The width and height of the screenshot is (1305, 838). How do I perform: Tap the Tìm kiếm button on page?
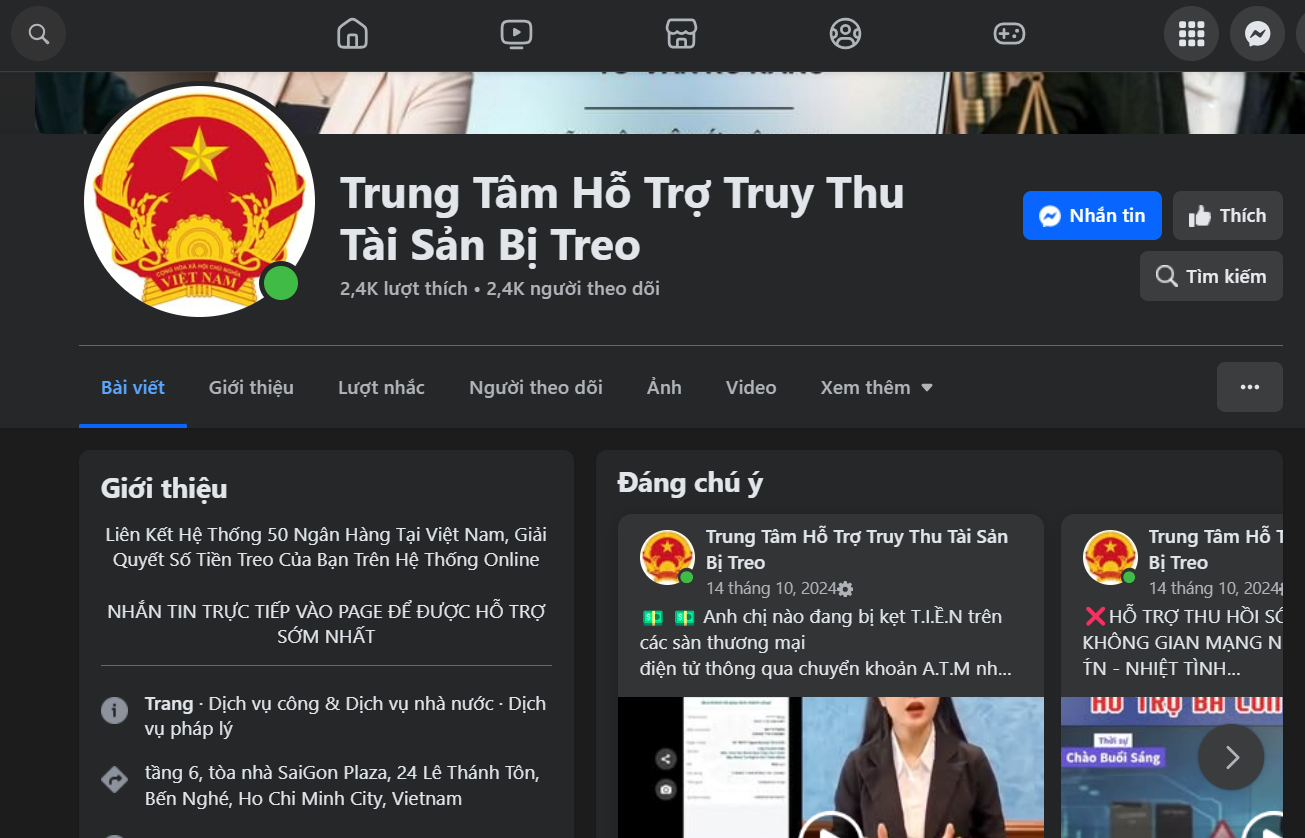coord(1210,276)
